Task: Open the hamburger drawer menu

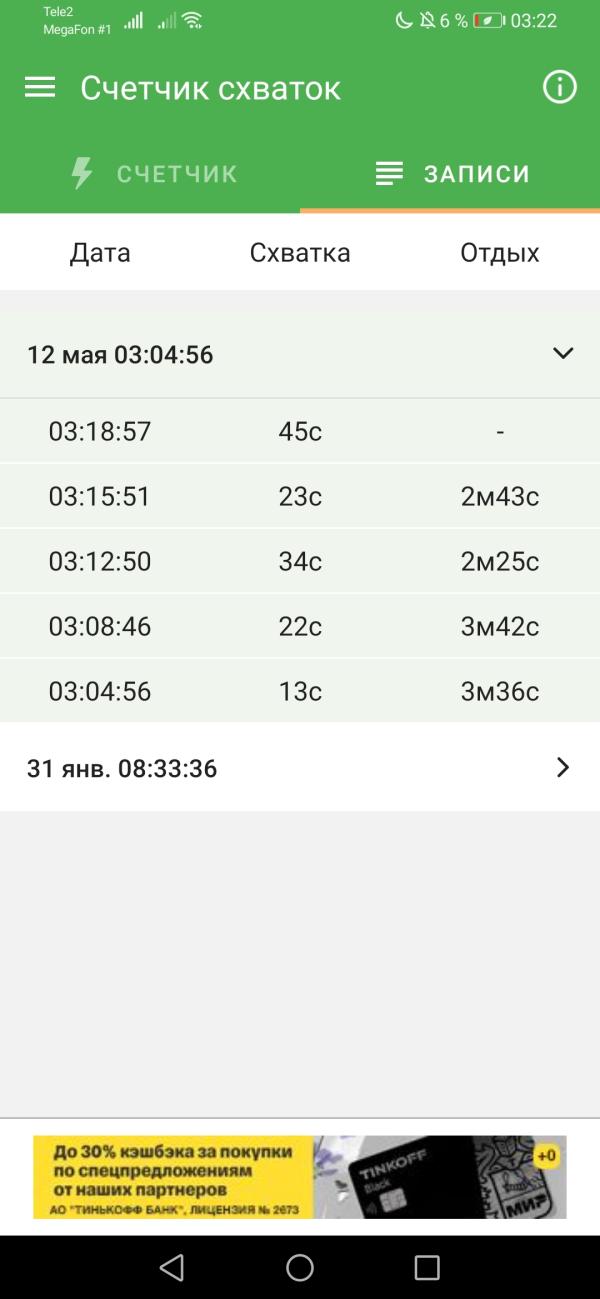Action: [40, 88]
